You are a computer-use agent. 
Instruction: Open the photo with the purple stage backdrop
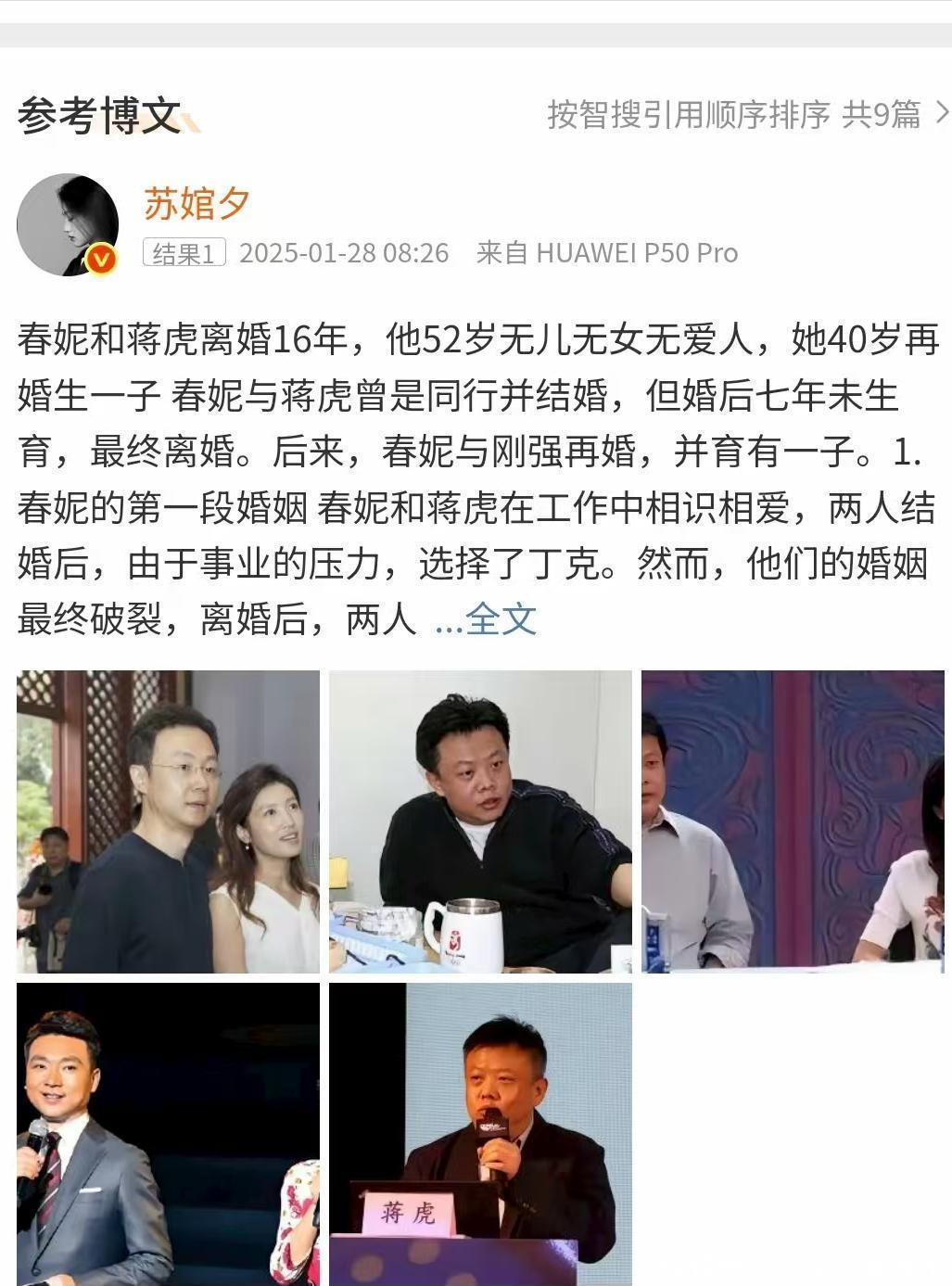click(793, 821)
